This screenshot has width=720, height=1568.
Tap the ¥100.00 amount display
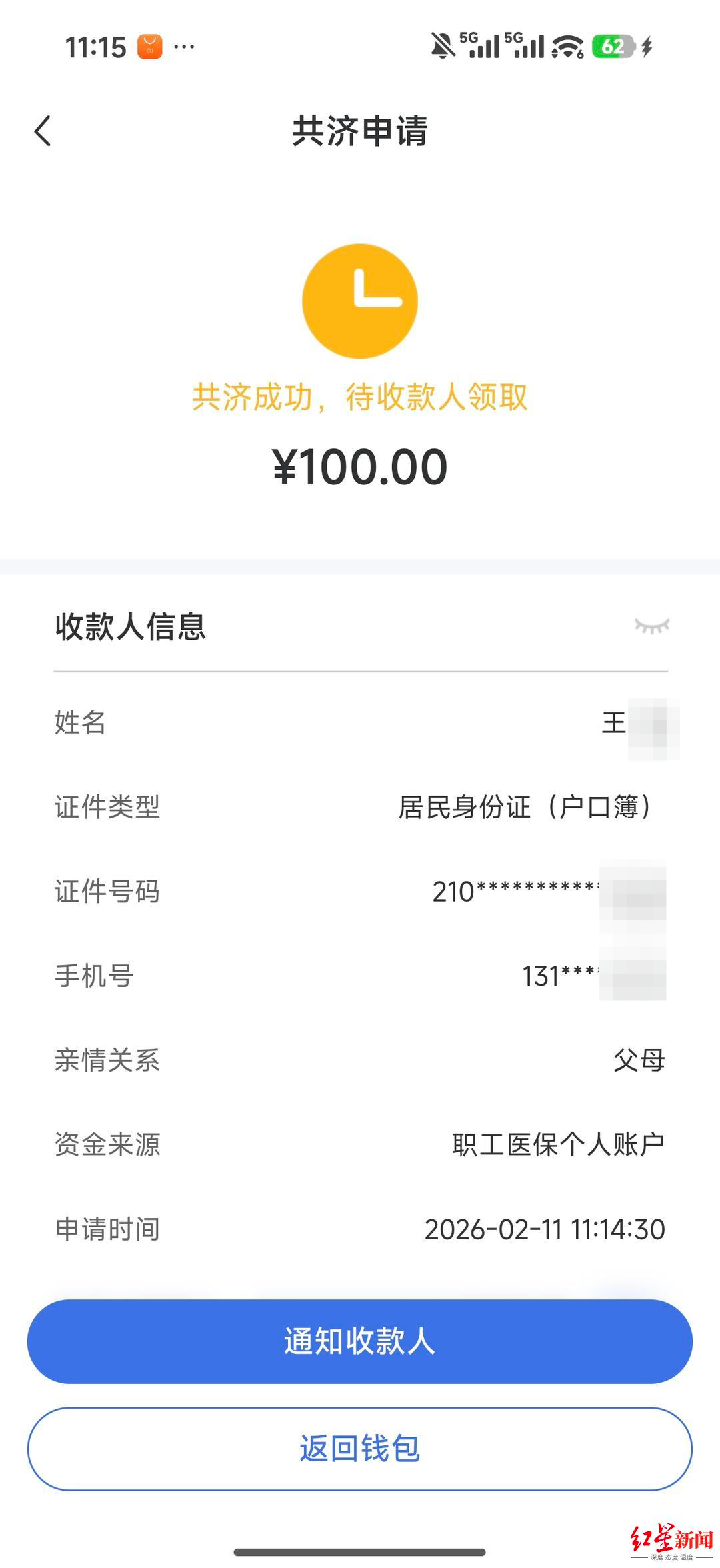(x=360, y=466)
